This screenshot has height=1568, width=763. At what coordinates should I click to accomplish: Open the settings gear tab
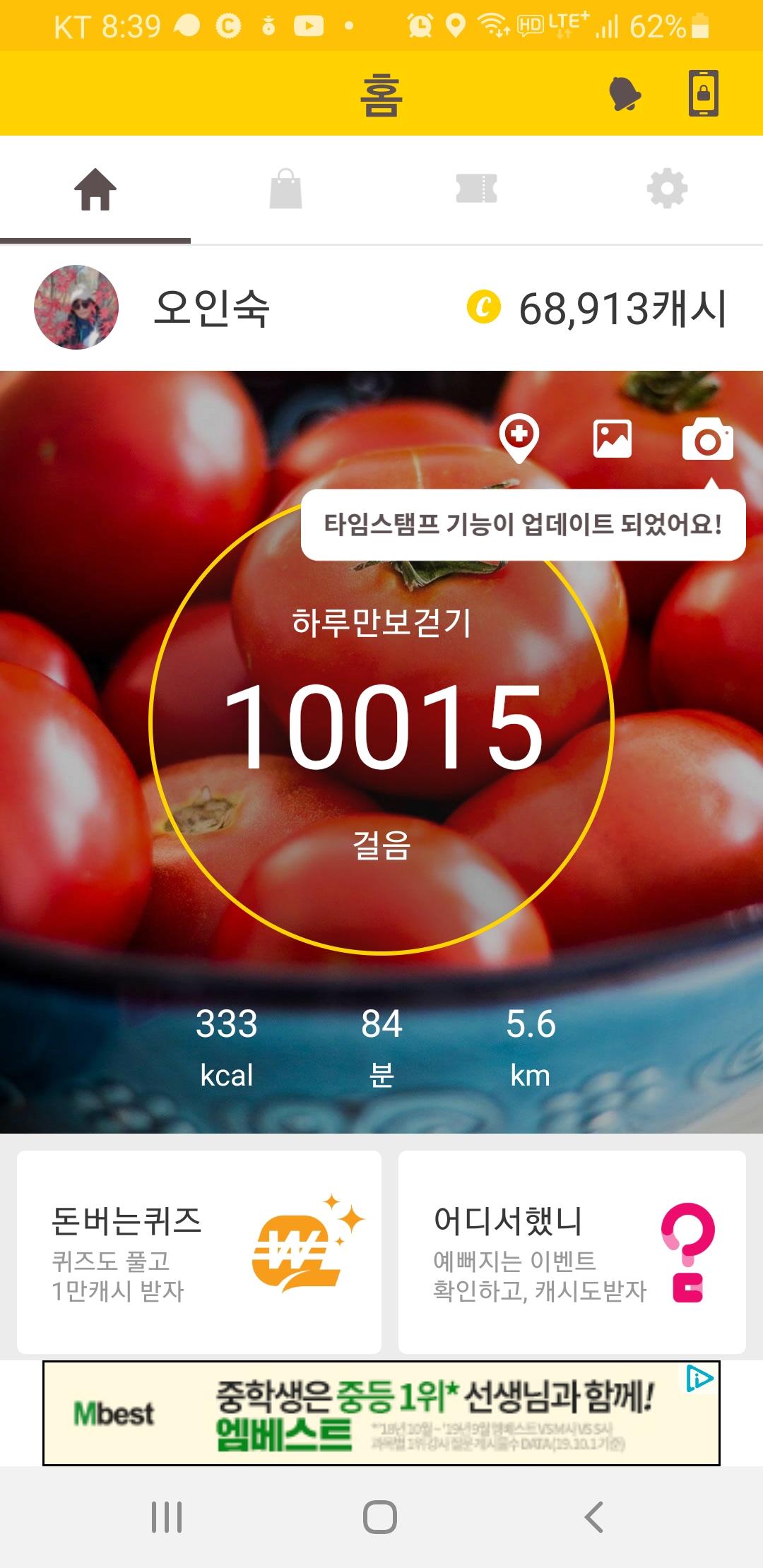[x=667, y=189]
